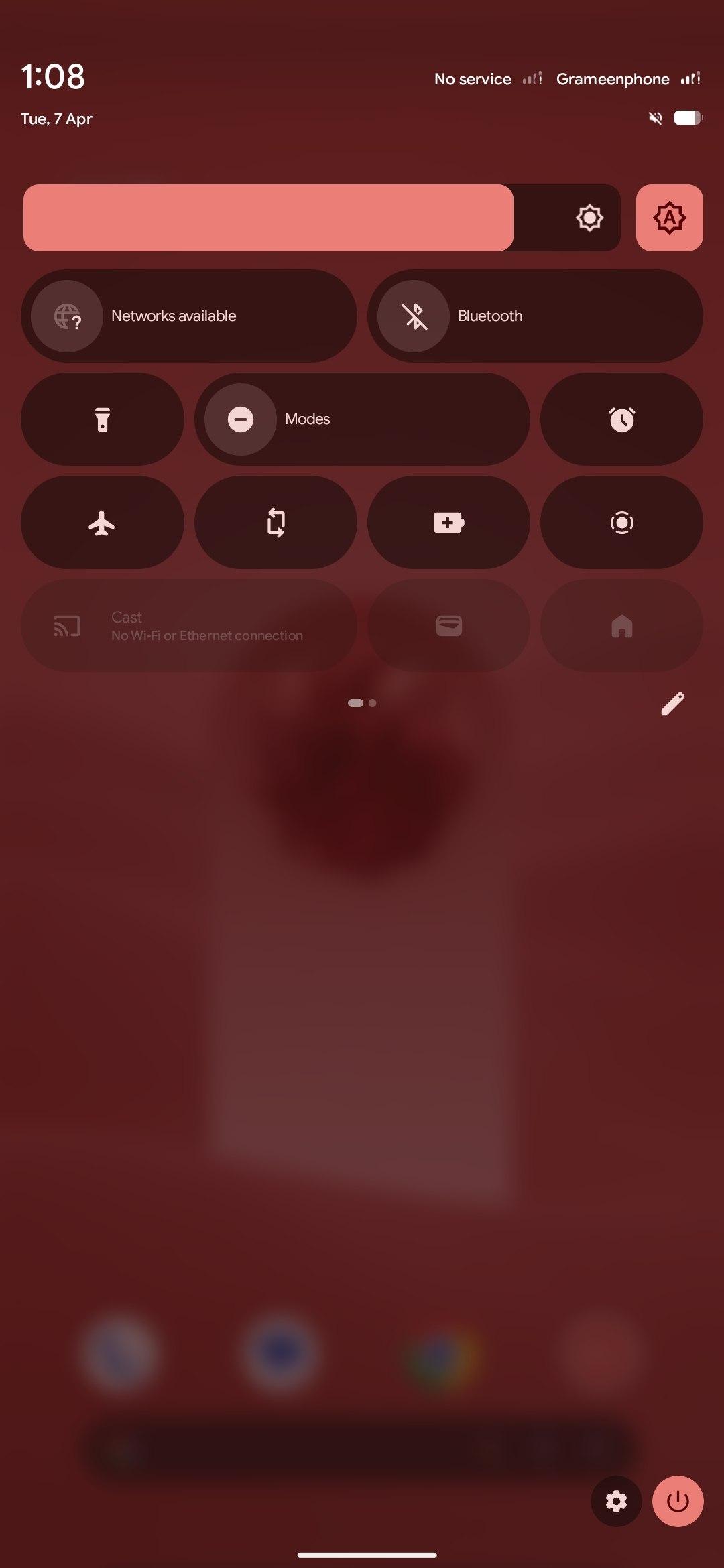Enable airplane mode

[102, 523]
